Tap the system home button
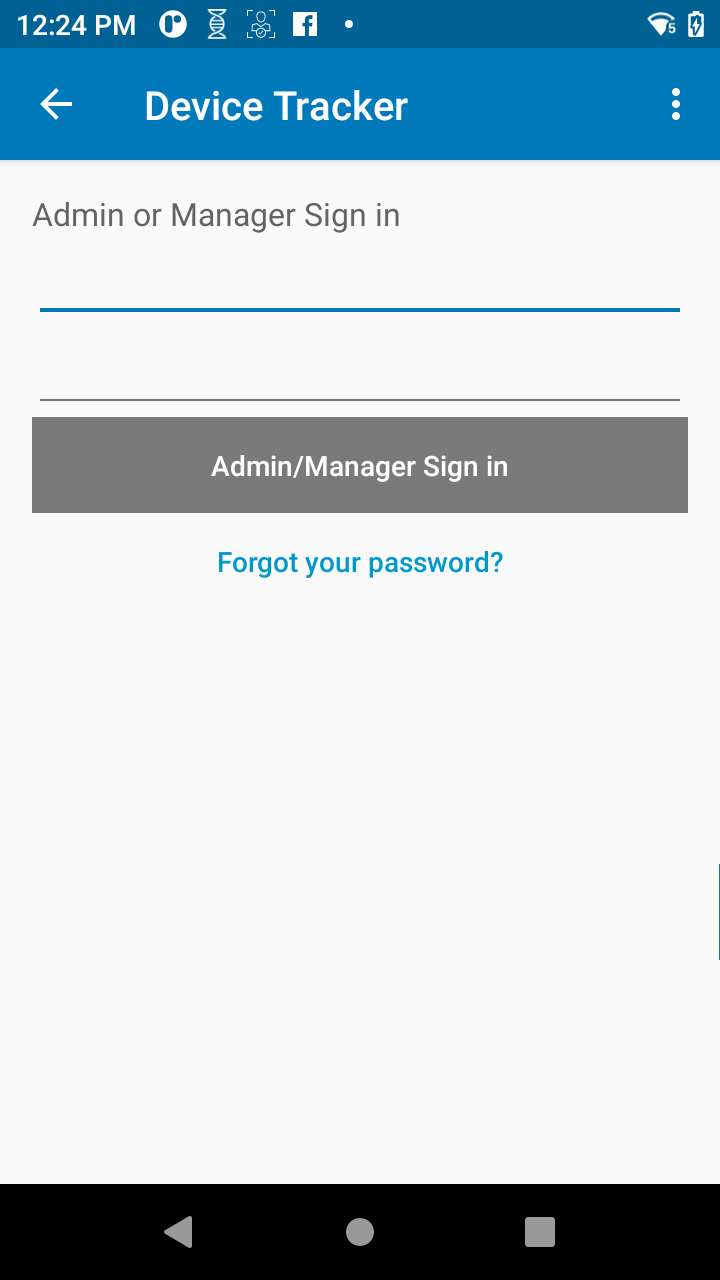The image size is (720, 1280). (360, 1232)
